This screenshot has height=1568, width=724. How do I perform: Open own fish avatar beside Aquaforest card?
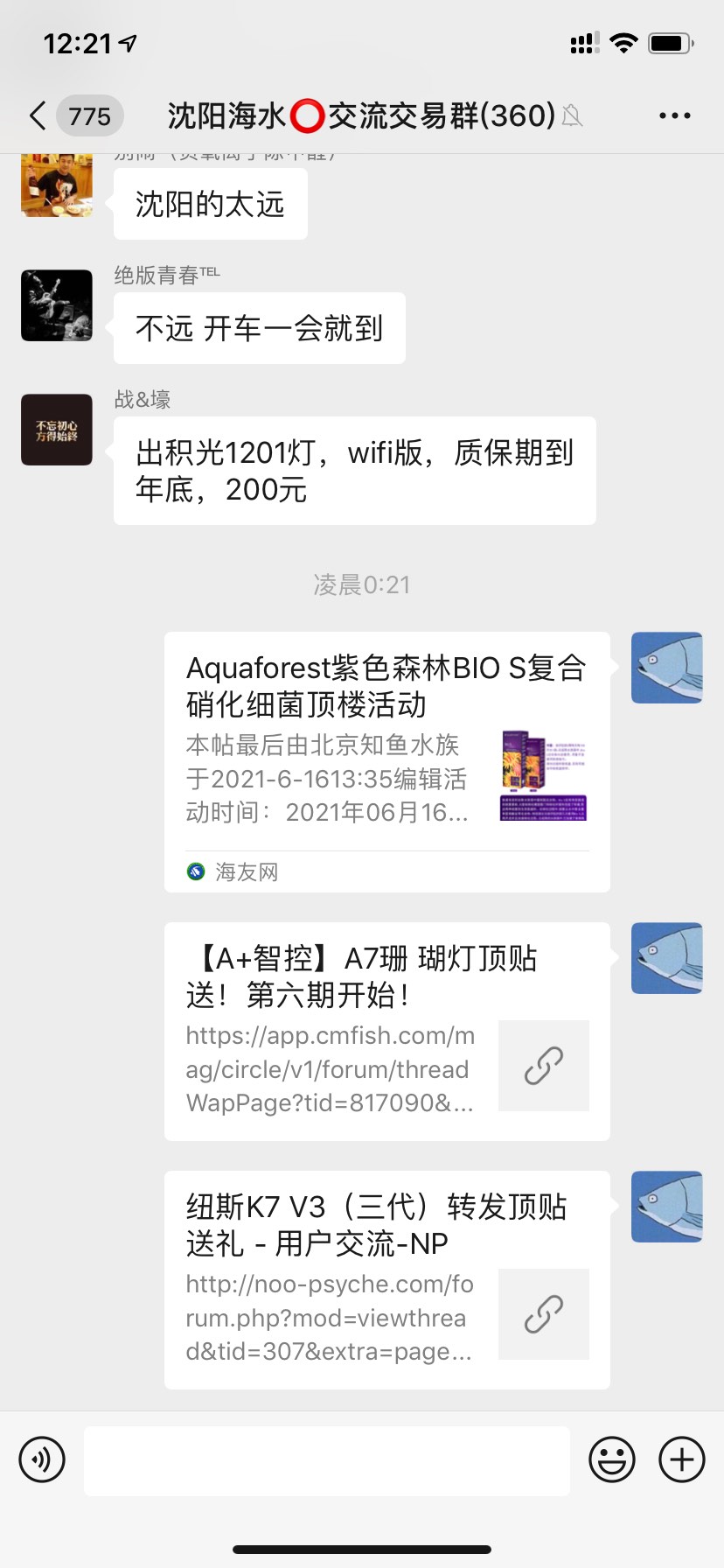(666, 668)
